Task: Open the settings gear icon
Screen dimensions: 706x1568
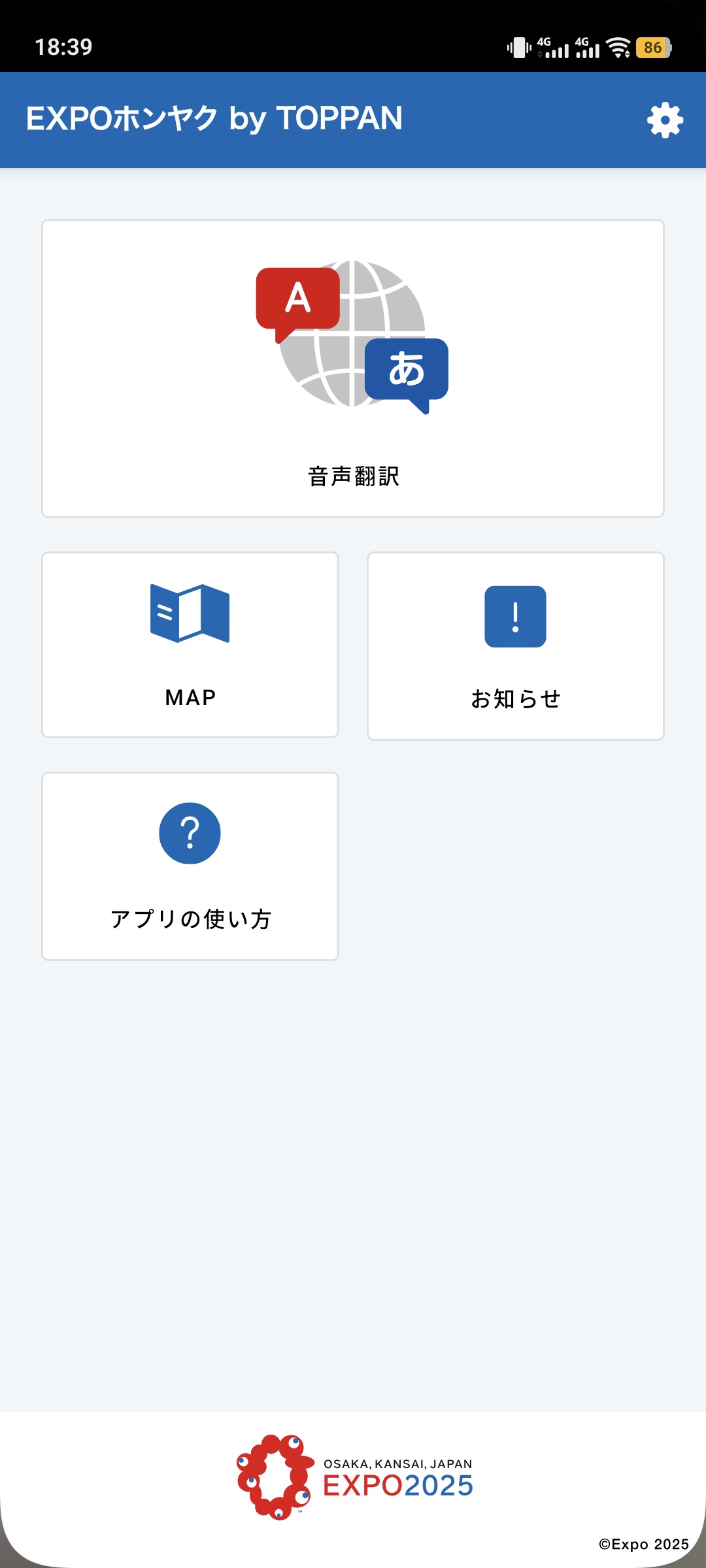Action: 665,120
